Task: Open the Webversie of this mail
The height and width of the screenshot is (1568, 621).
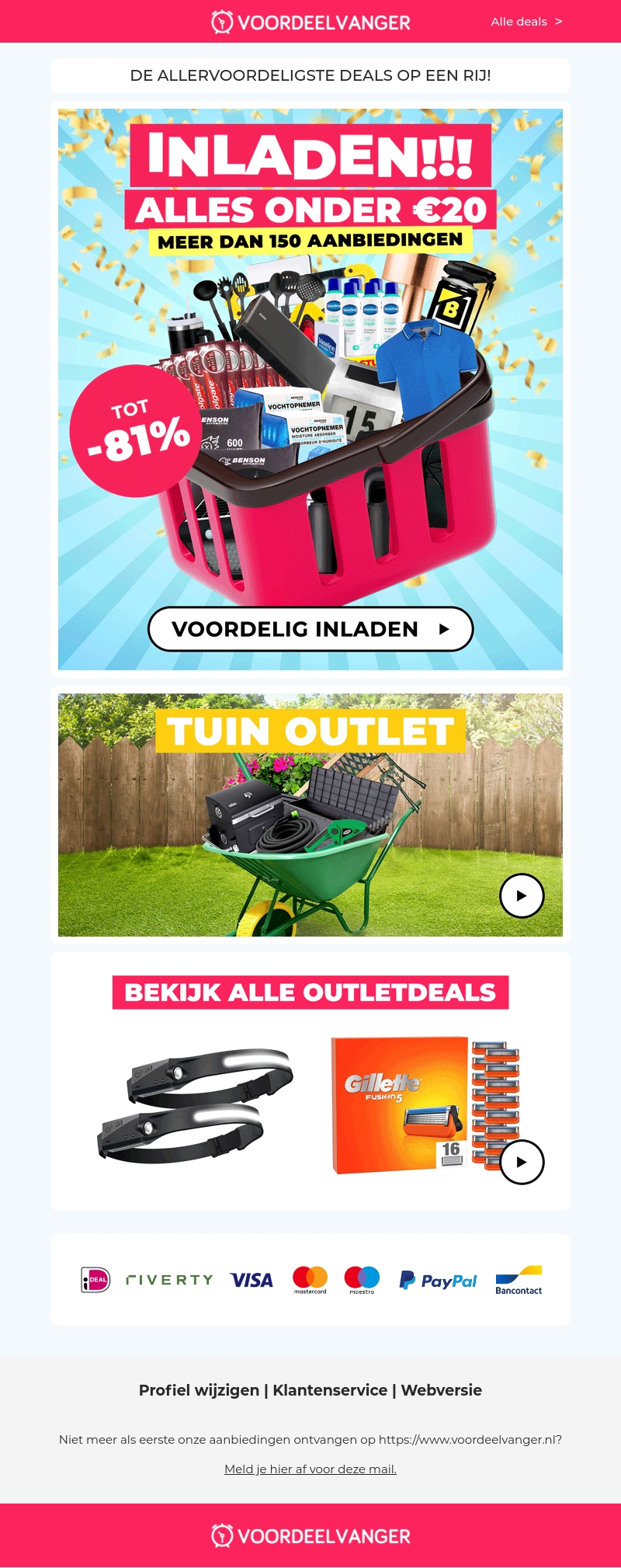Action: 441,1390
